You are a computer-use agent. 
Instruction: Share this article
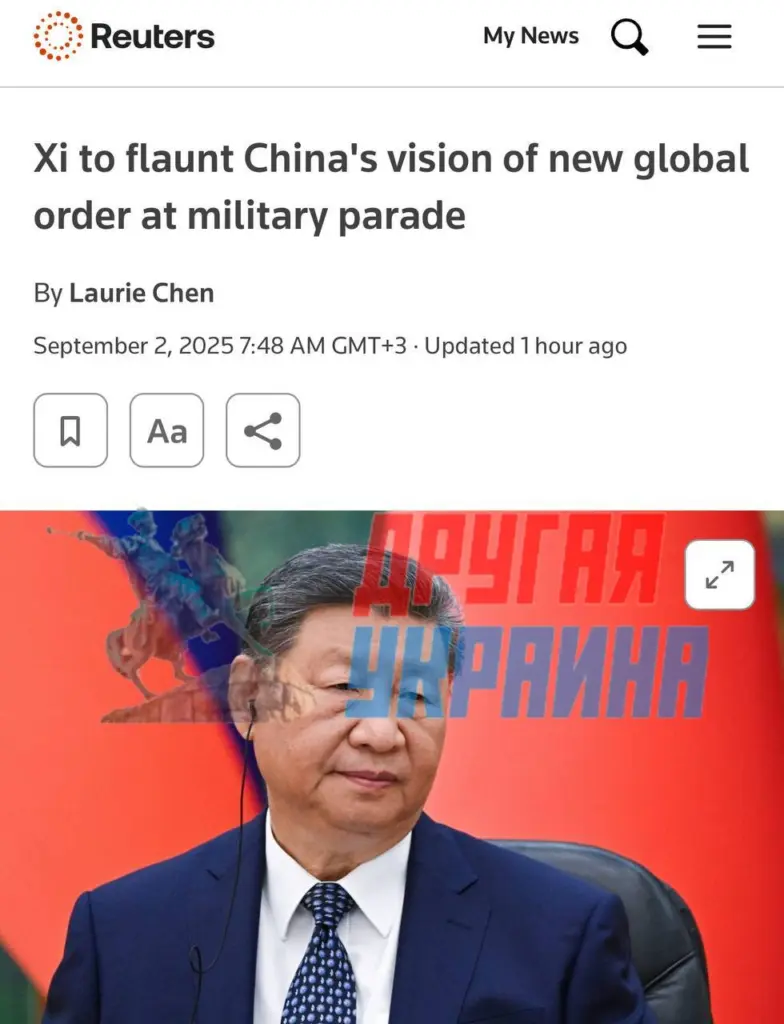[263, 431]
